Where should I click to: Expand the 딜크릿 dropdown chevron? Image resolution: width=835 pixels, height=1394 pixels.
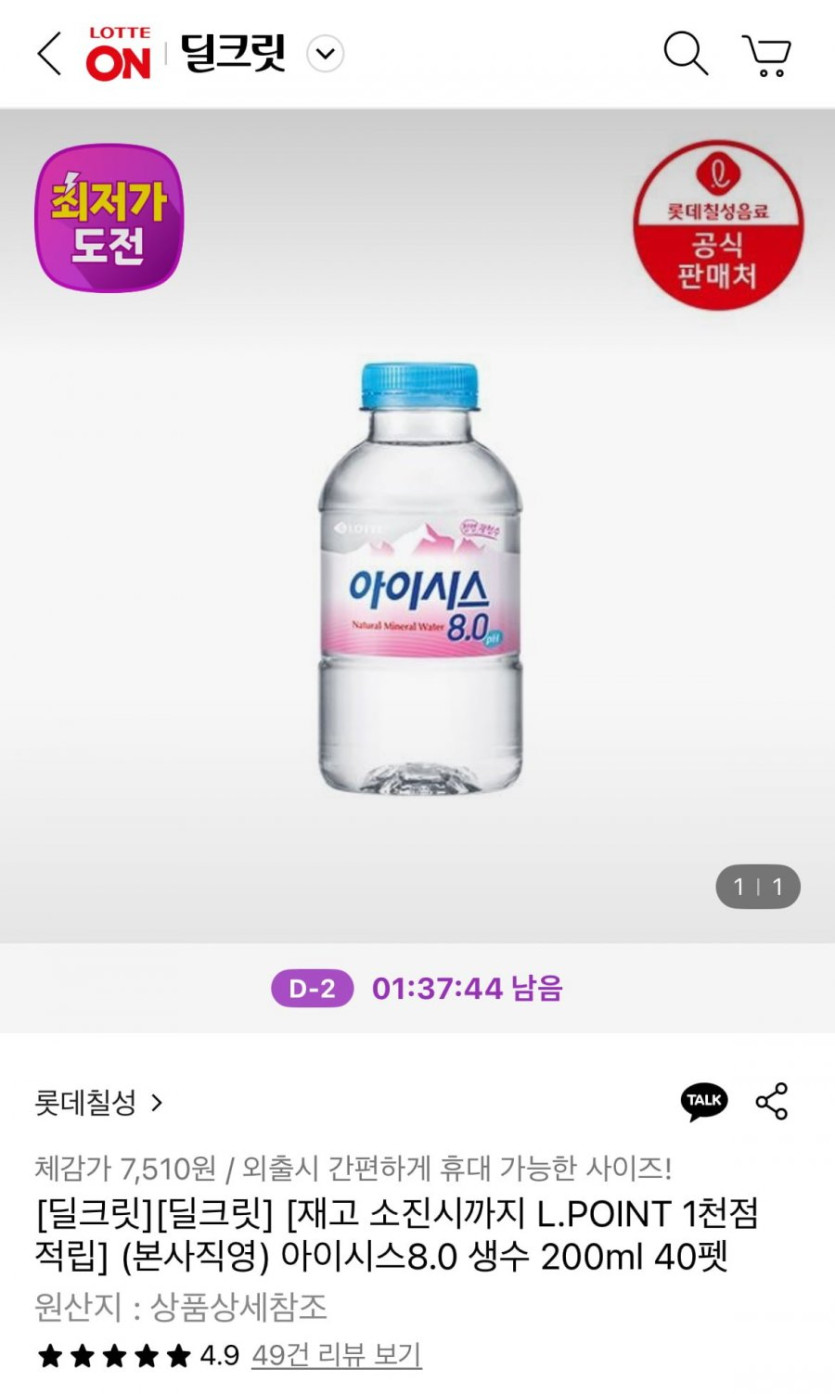tap(325, 54)
